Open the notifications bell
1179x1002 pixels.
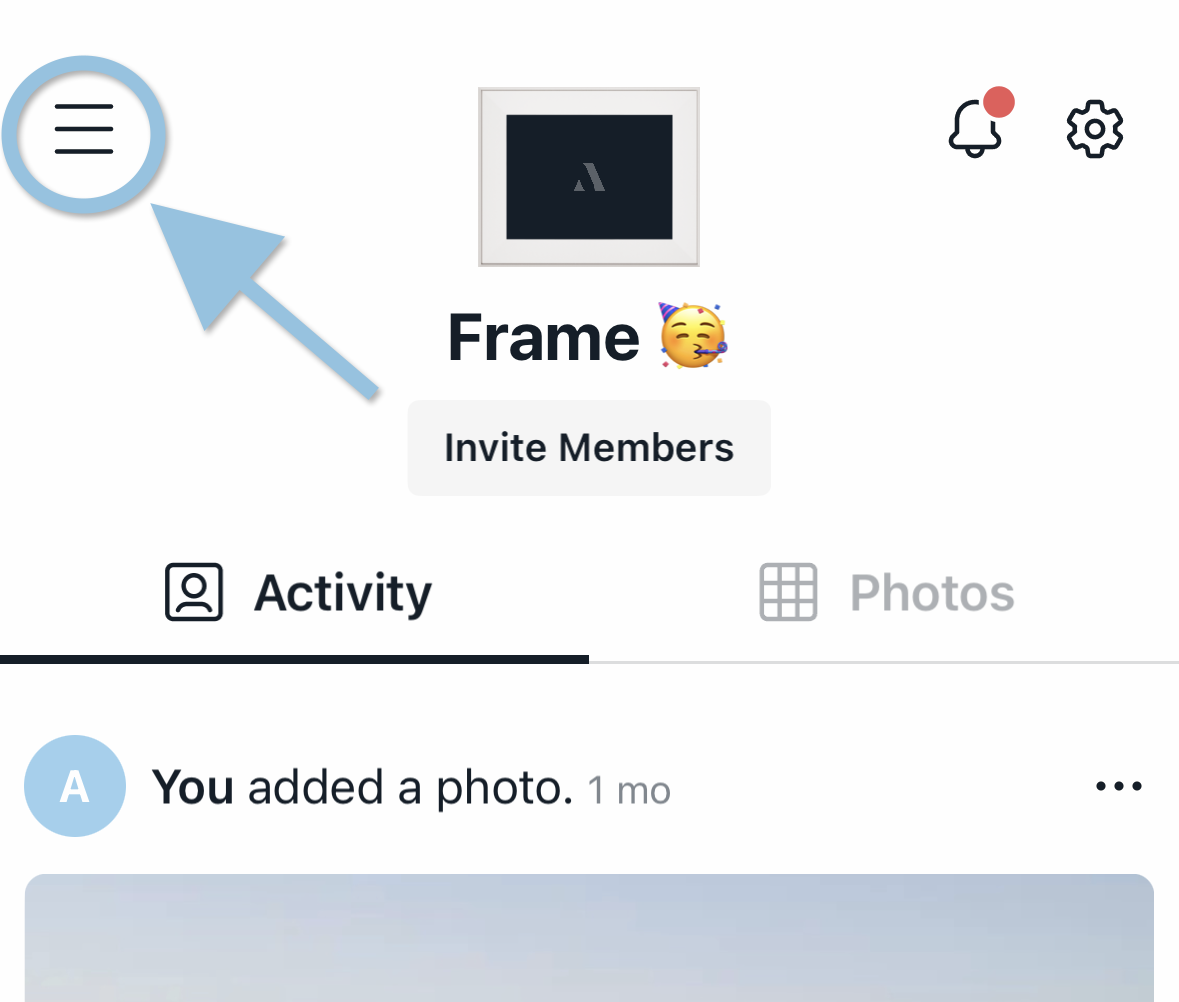coord(976,128)
